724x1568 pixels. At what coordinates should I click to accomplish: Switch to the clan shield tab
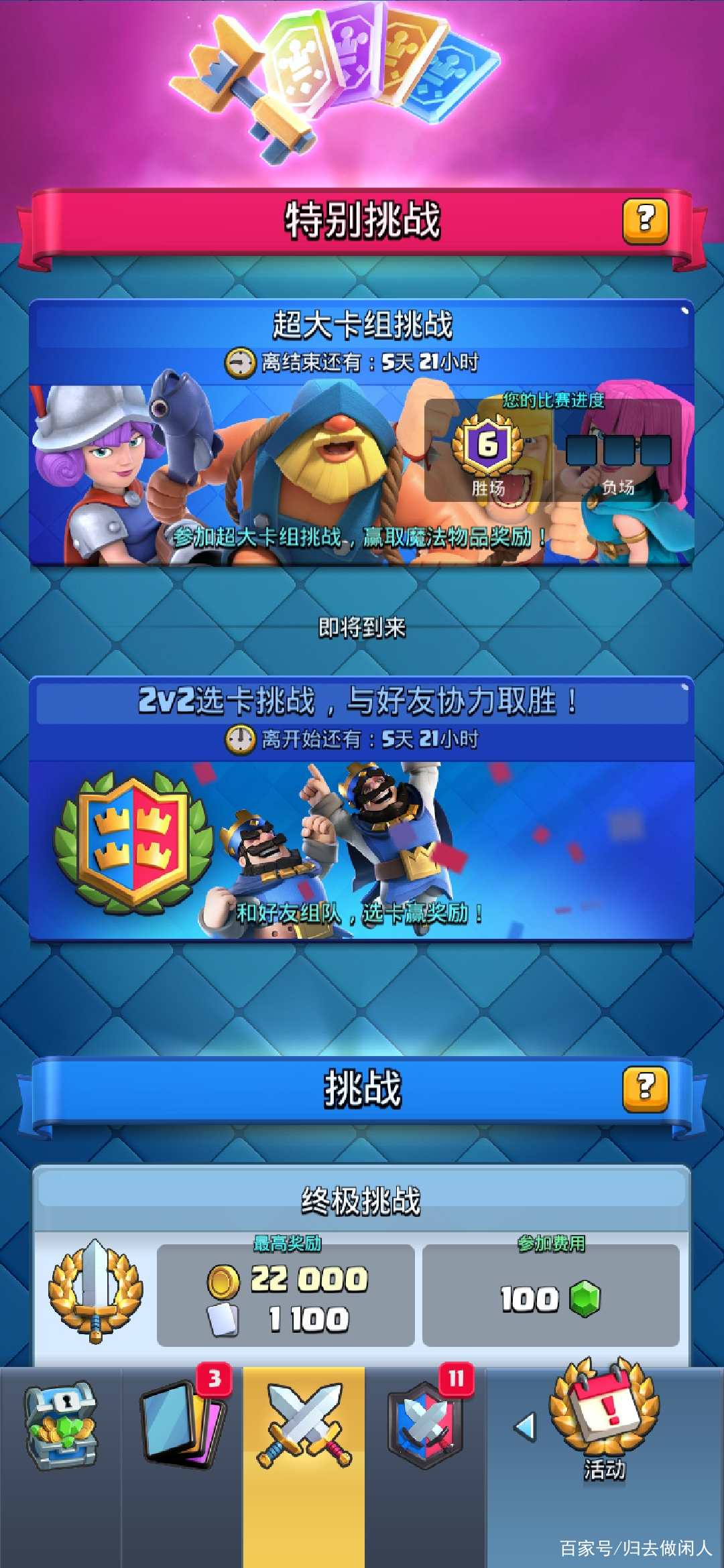[x=425, y=1426]
